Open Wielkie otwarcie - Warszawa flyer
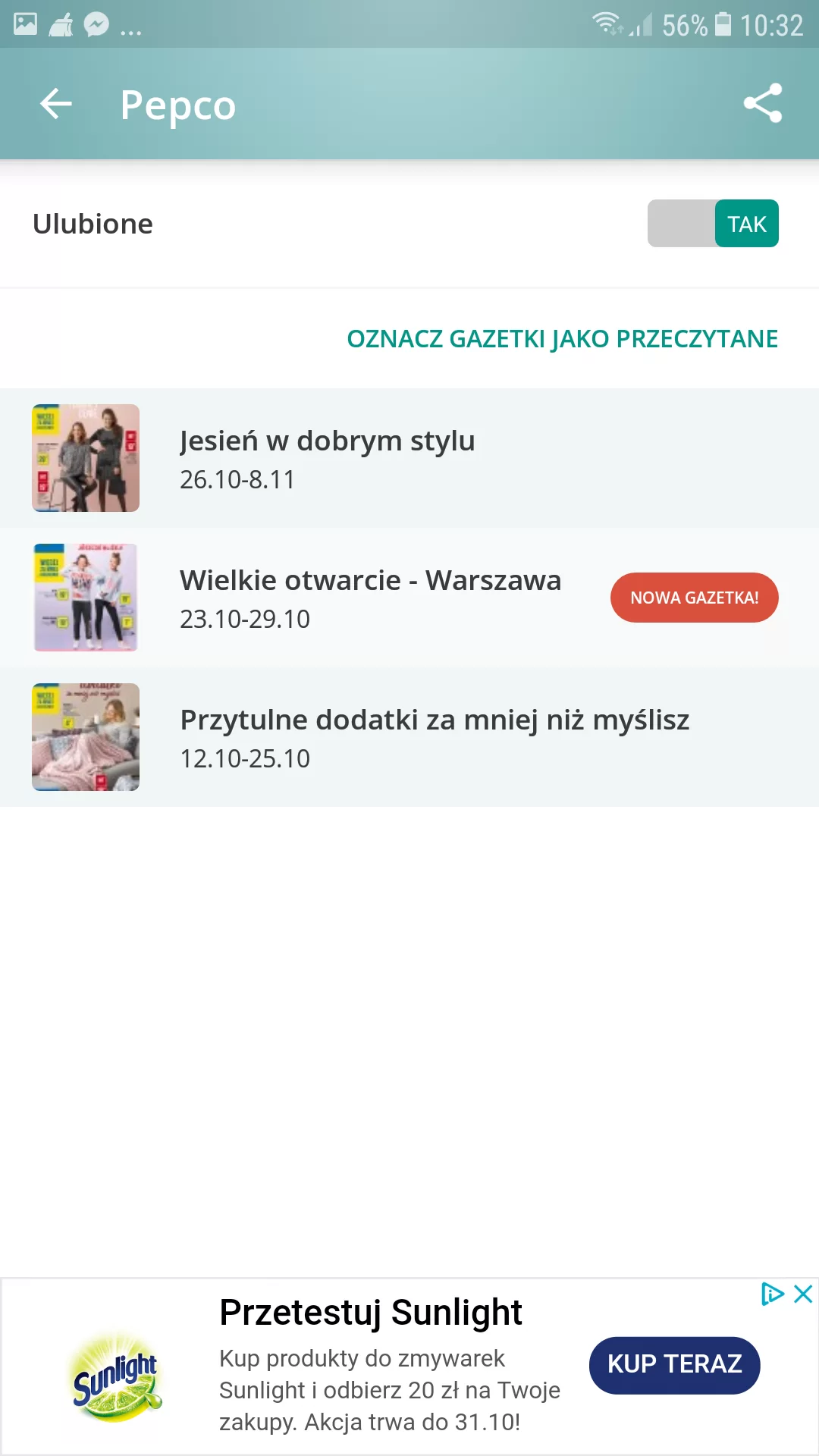 click(x=370, y=598)
